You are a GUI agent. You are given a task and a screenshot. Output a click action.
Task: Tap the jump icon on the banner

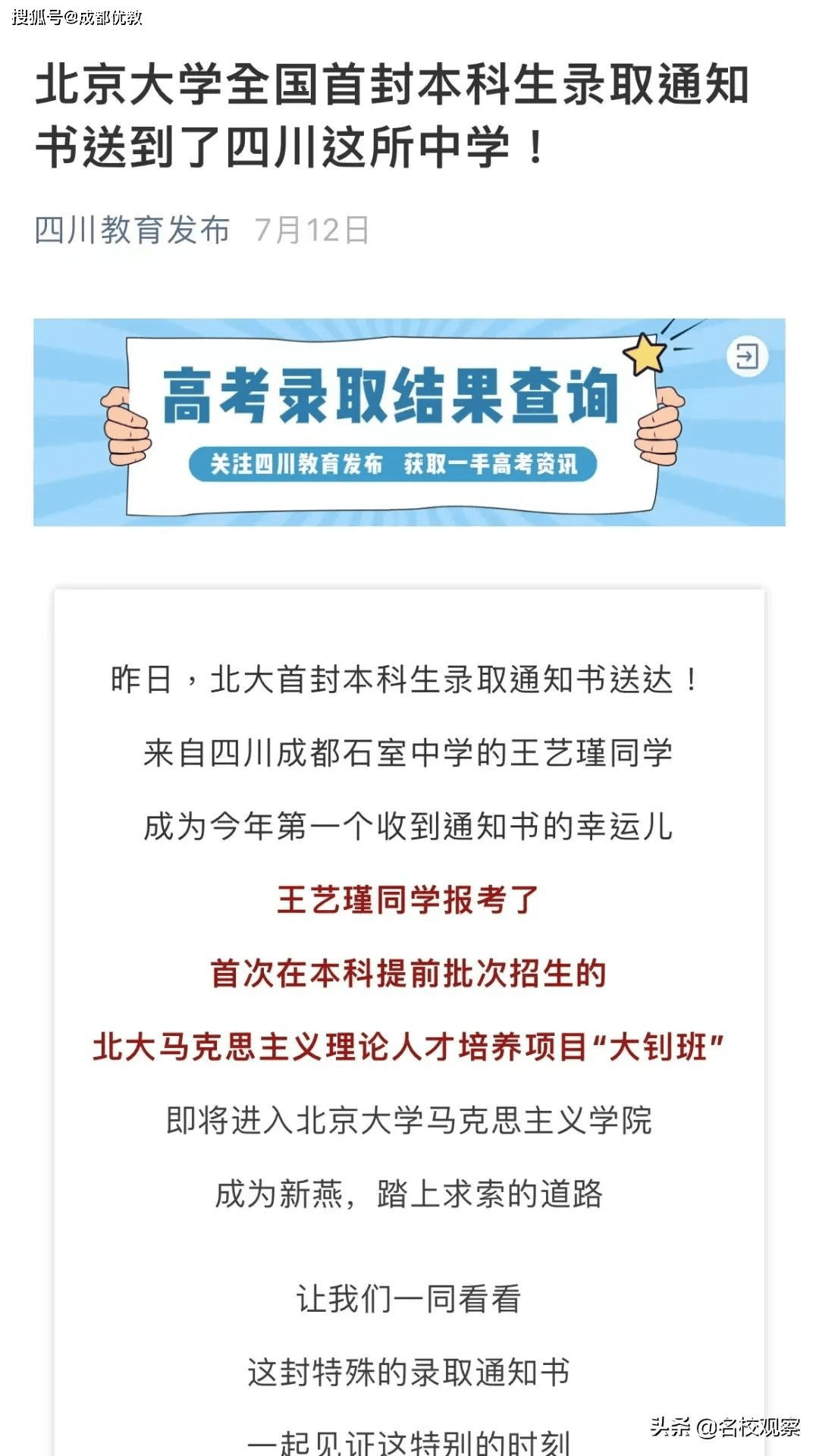click(747, 356)
